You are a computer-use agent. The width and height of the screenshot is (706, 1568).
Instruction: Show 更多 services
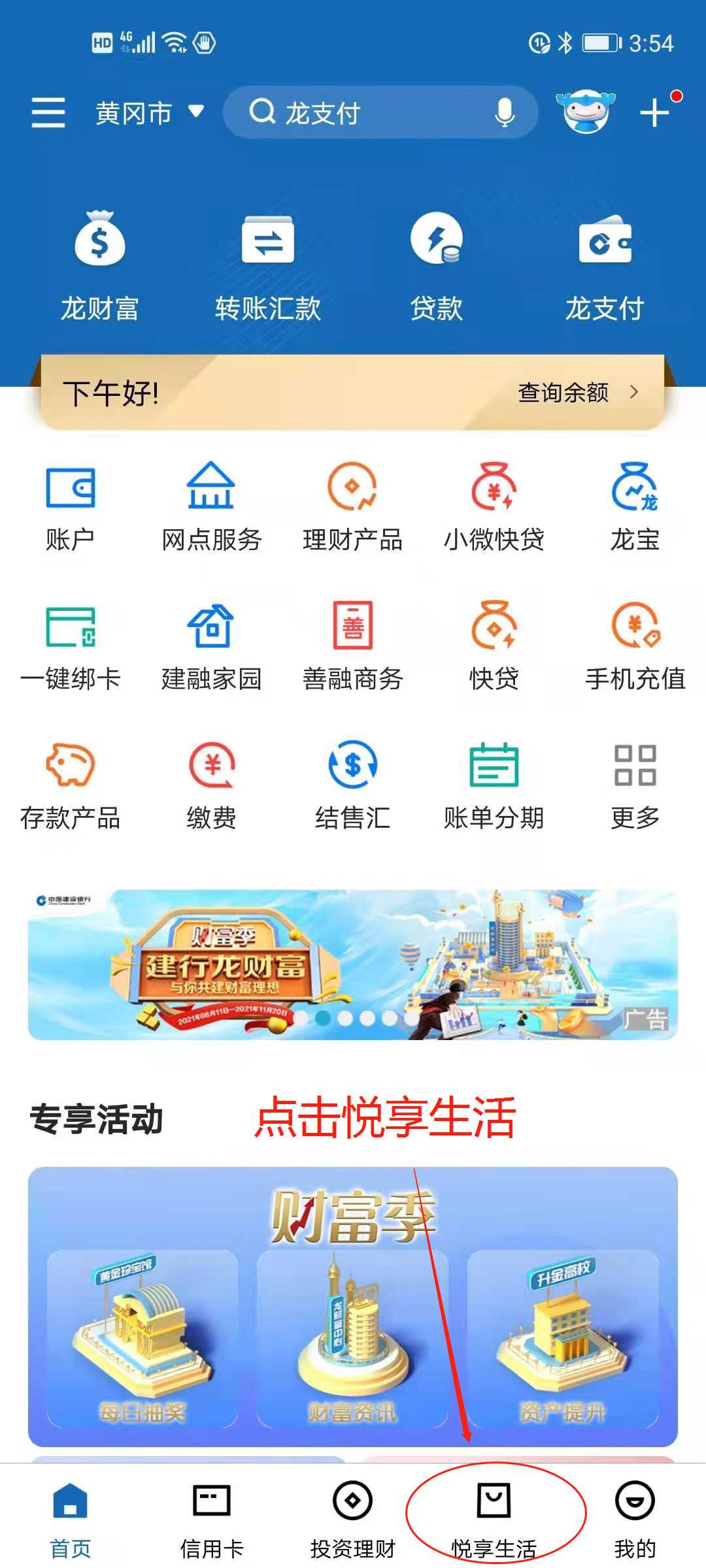pyautogui.click(x=635, y=784)
